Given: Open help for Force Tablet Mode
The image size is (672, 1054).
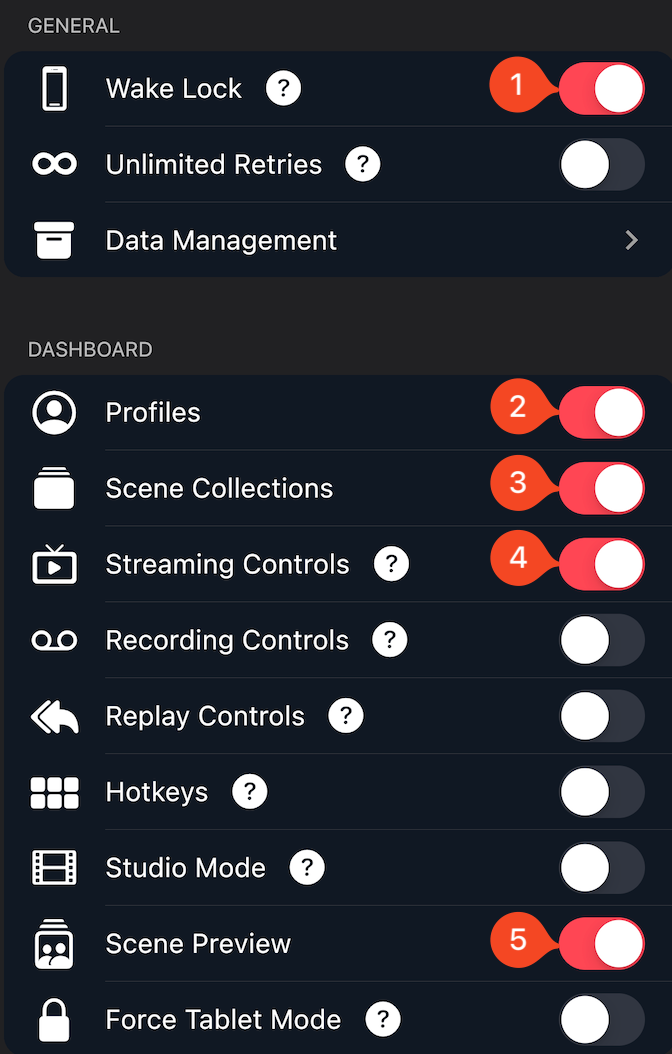Looking at the screenshot, I should 382,1019.
